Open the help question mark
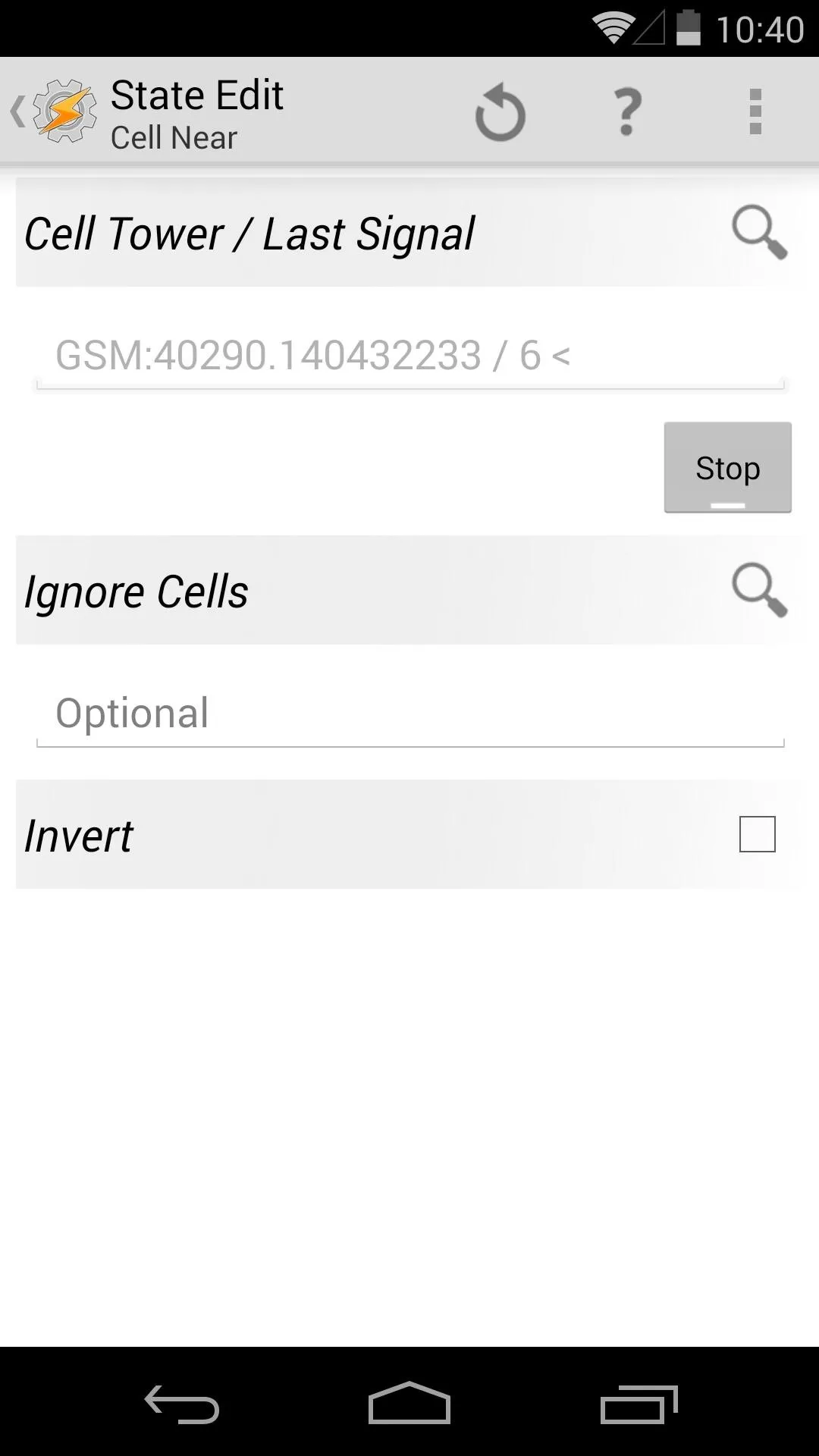 (628, 112)
